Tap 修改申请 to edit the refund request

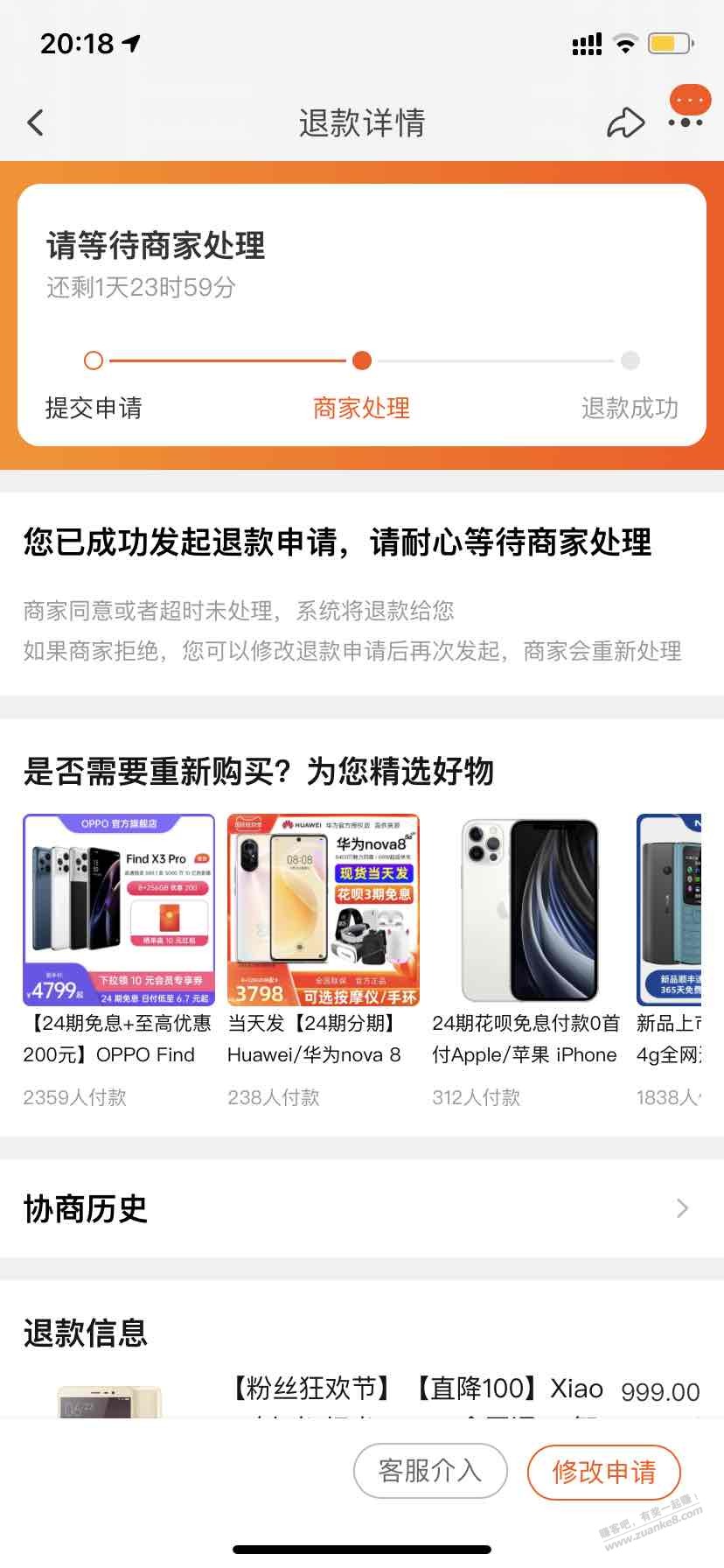tap(603, 1472)
